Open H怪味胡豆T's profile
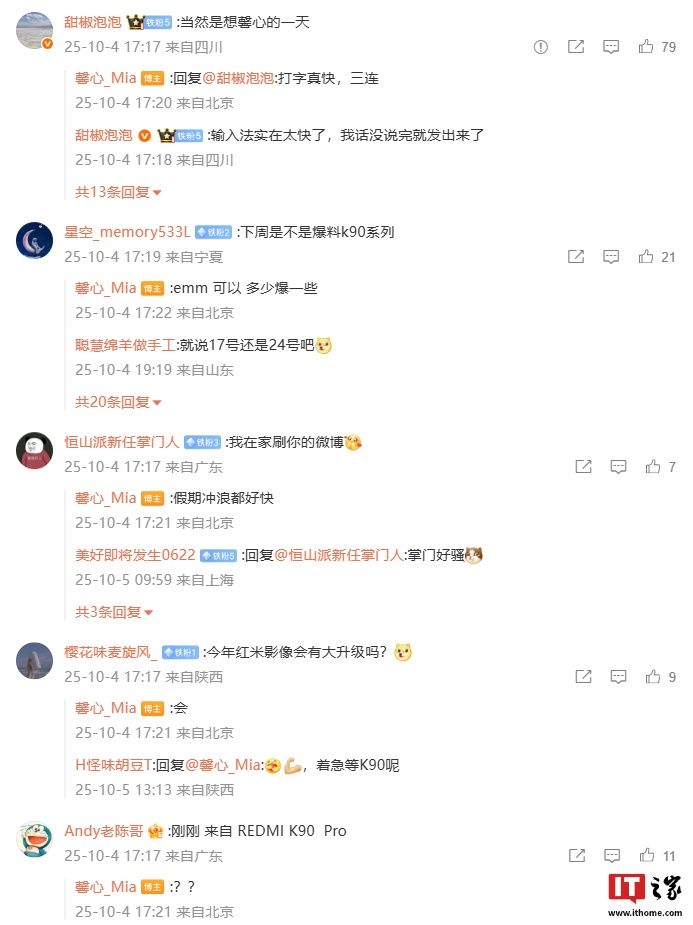The width and height of the screenshot is (693, 925). [x=113, y=765]
